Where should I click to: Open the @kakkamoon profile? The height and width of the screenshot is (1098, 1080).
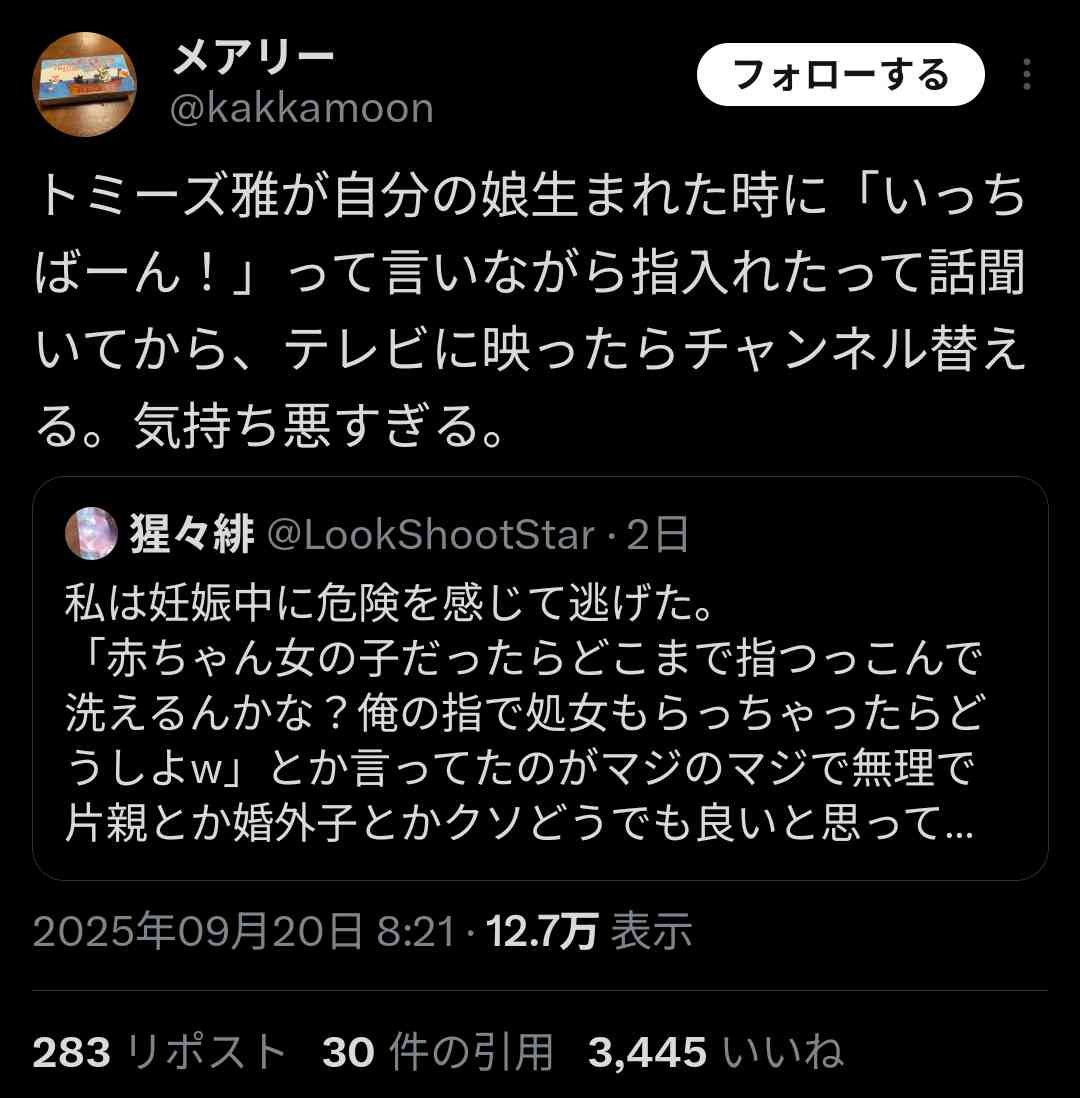point(302,108)
